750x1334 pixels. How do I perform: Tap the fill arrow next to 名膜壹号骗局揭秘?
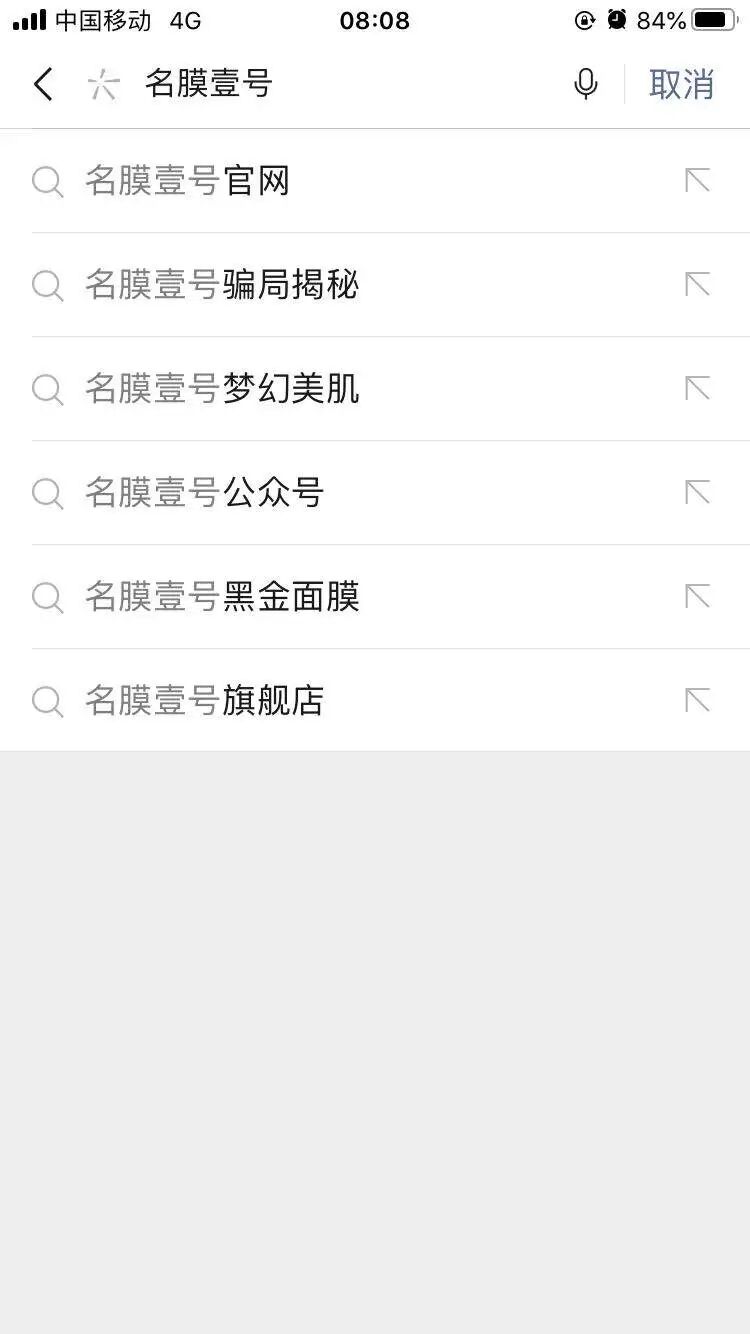click(697, 285)
